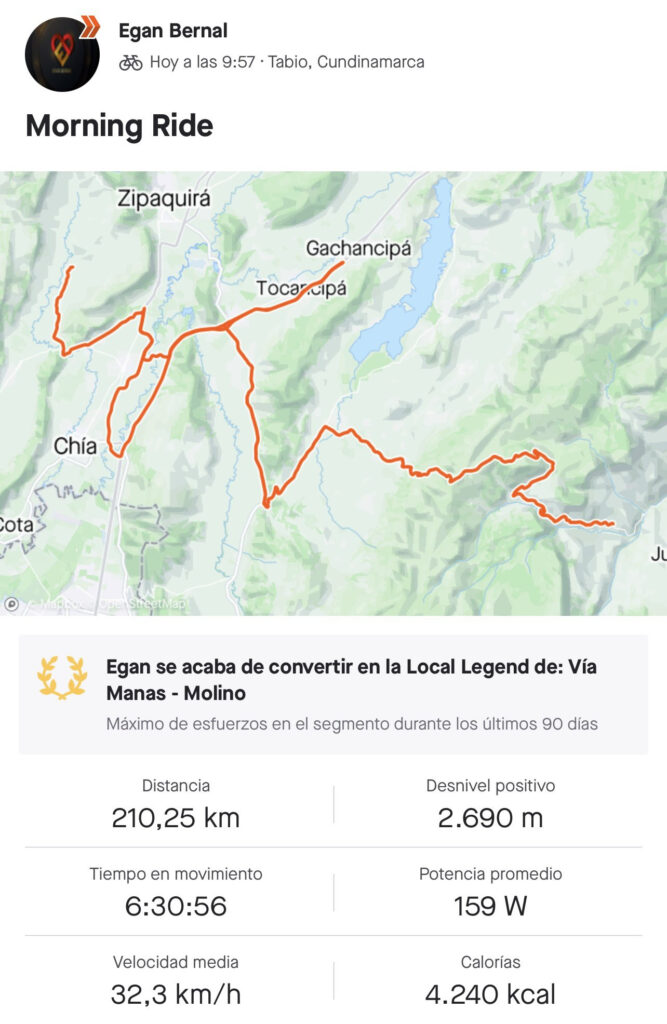Expand the ride route map
The image size is (667, 1024).
click(333, 392)
